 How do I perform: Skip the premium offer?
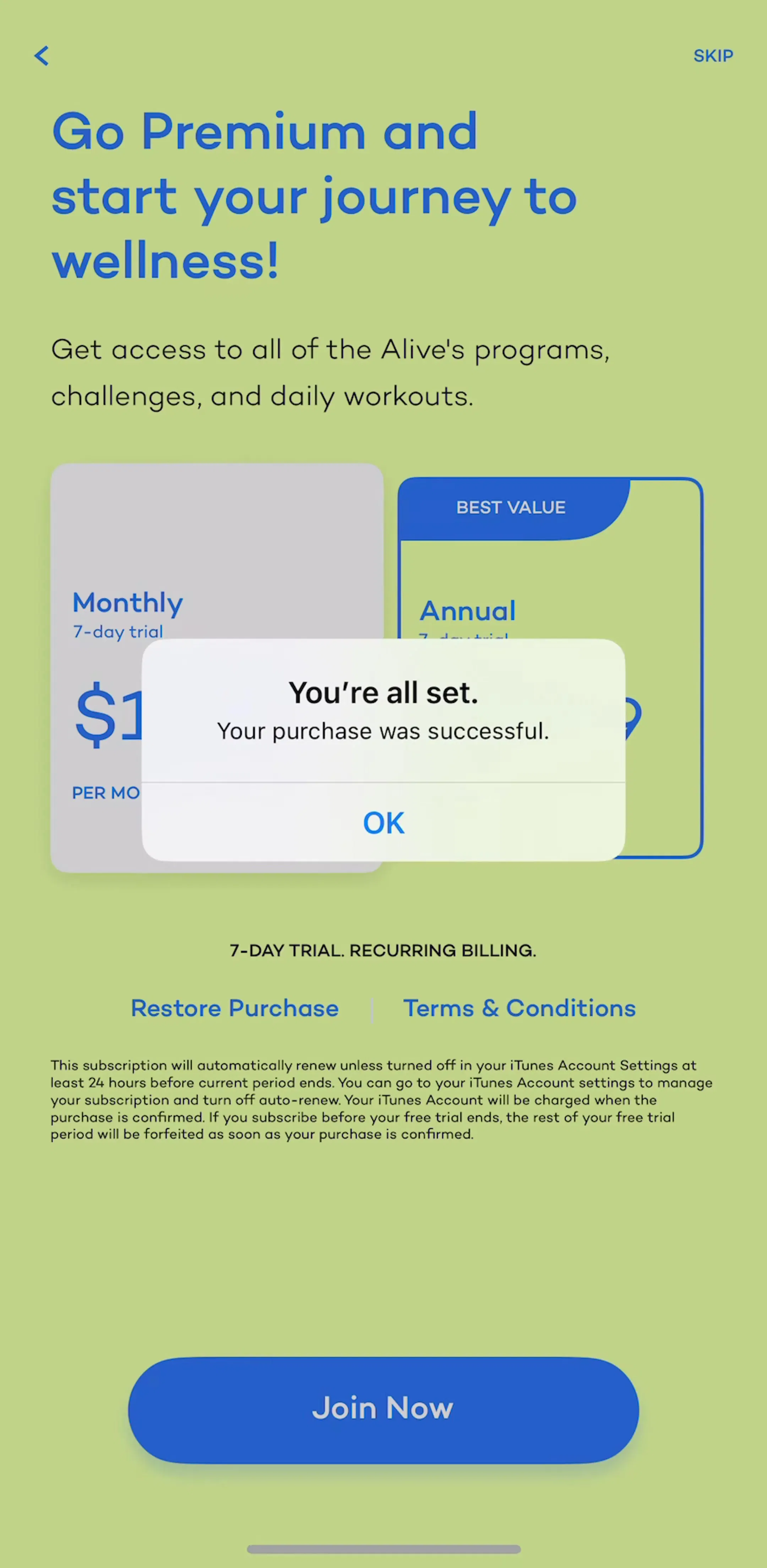[713, 56]
